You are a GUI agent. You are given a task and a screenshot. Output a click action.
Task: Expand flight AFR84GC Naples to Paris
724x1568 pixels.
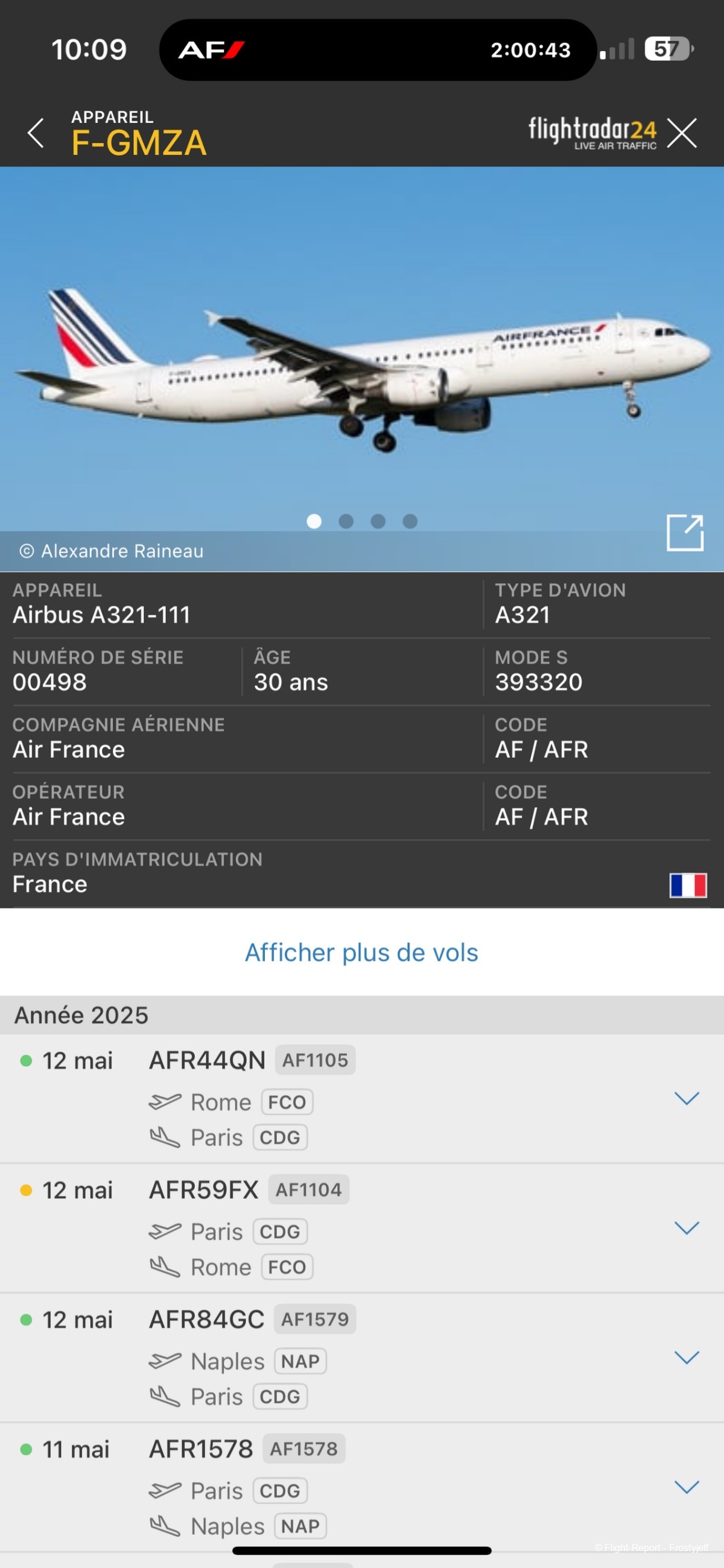coord(686,1358)
